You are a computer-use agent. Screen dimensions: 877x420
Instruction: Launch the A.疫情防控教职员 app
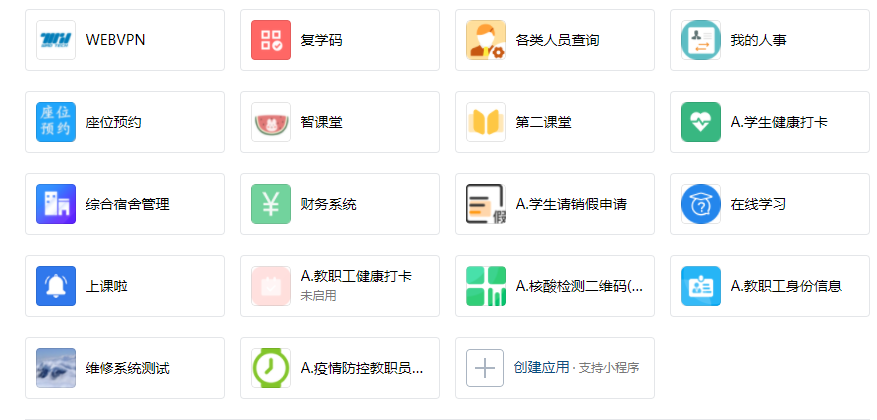tap(339, 368)
